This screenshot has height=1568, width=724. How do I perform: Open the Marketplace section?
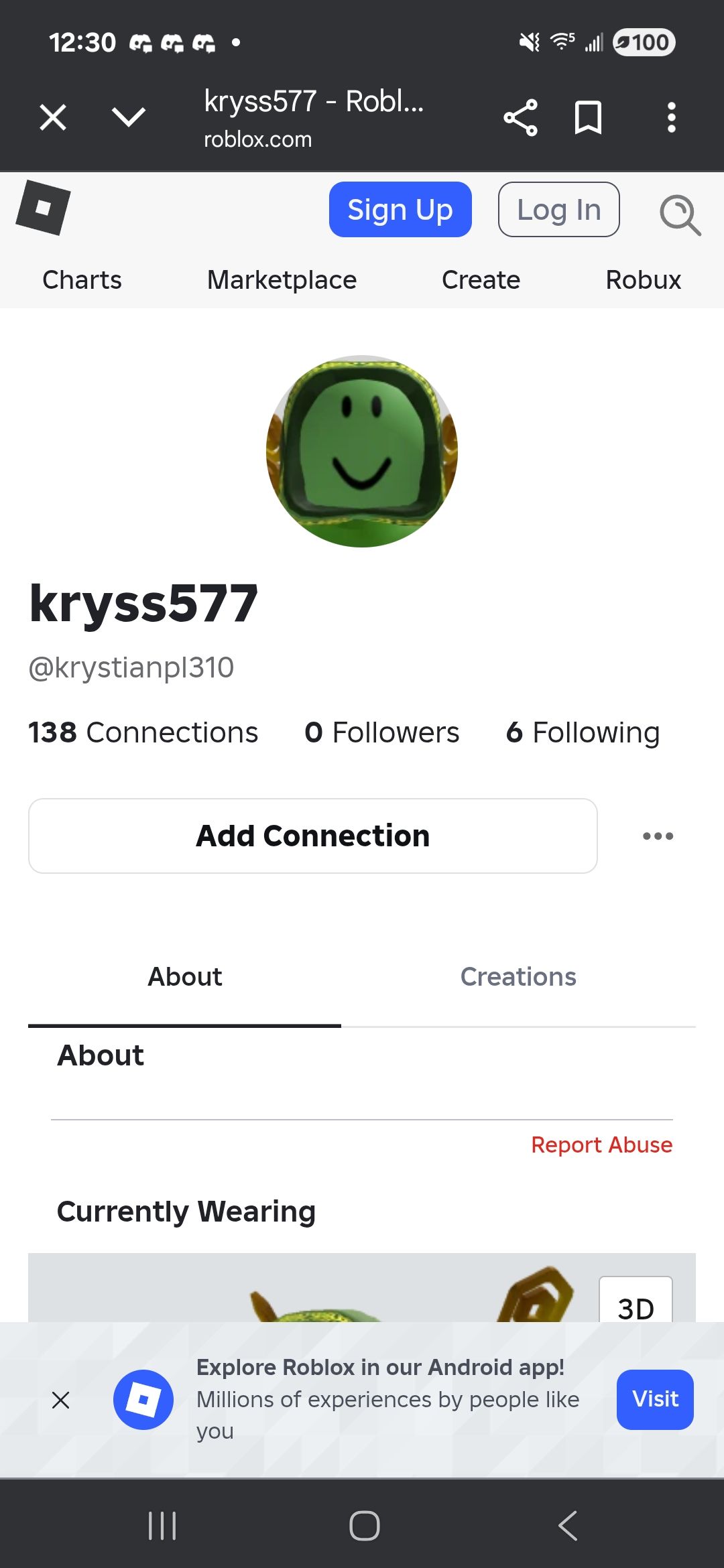pos(282,280)
